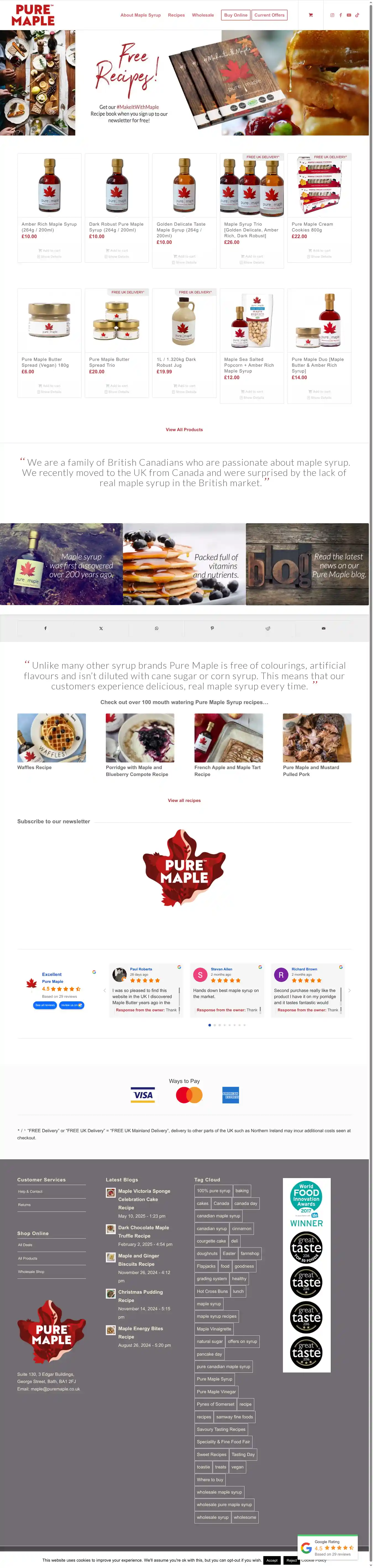Screen dimensions: 373x1568
Task: Open the shopping cart icon
Action: click(x=311, y=15)
